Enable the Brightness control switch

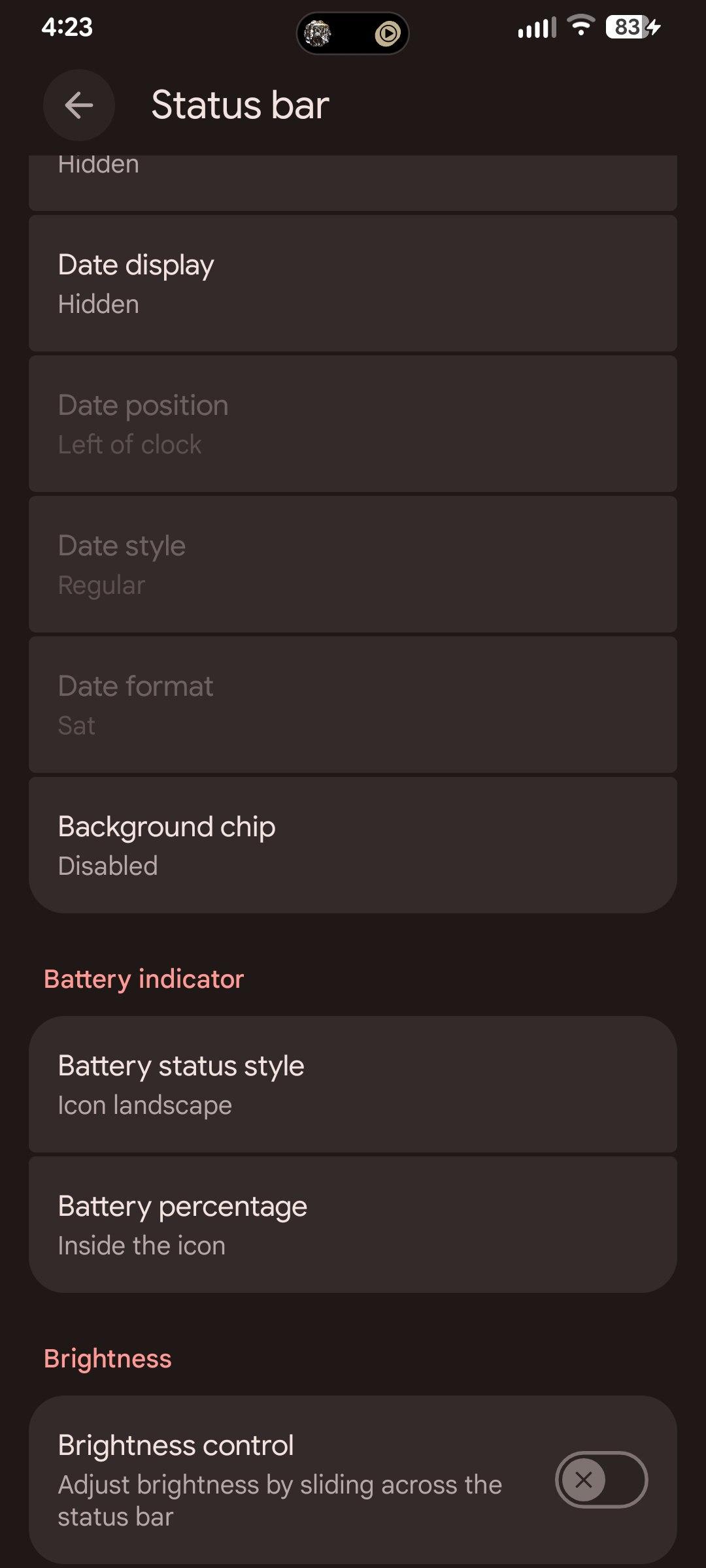[x=601, y=1479]
